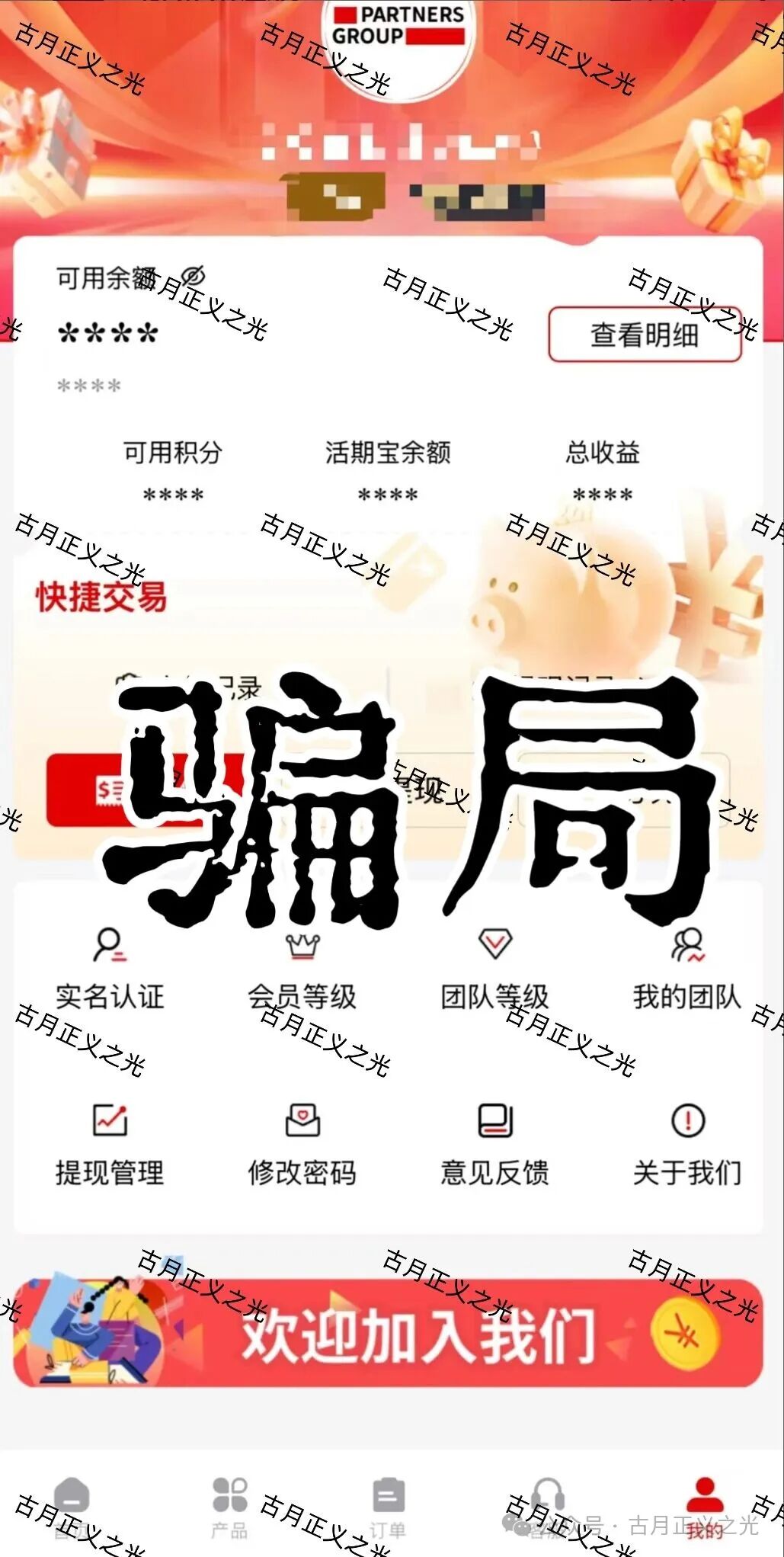The height and width of the screenshot is (1557, 784).
Task: Open 意见反馈 feedback page
Action: pos(494,1144)
